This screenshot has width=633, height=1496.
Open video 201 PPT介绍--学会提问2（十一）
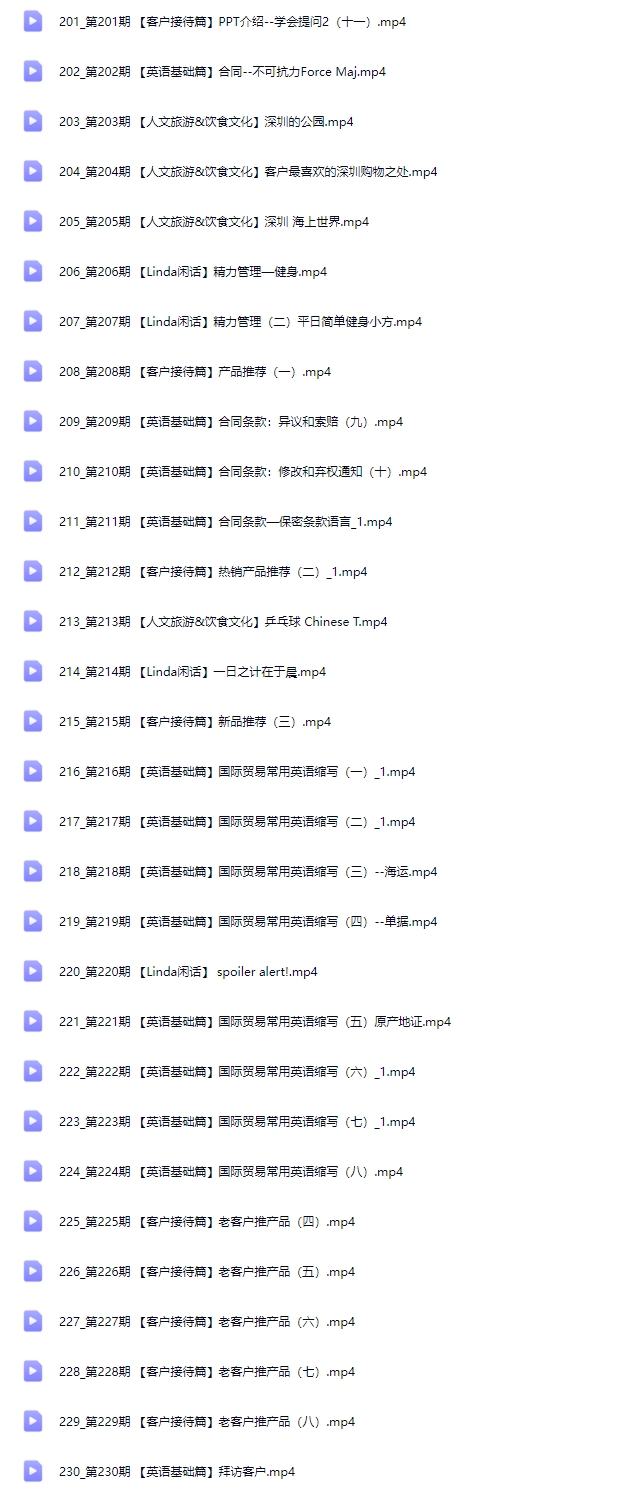point(232,22)
